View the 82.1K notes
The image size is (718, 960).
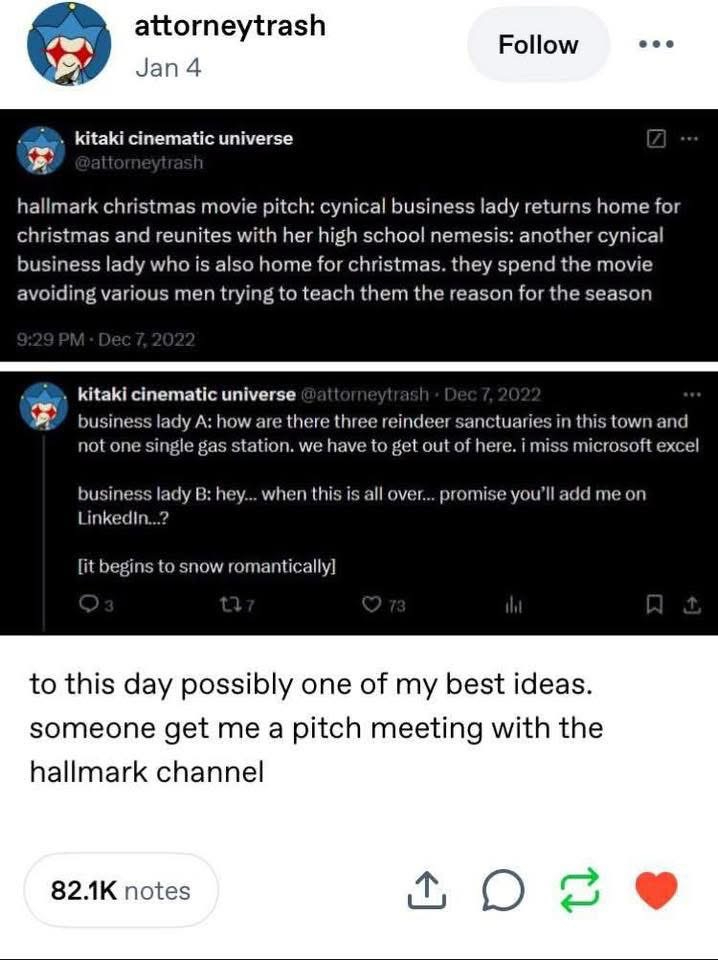pos(121,890)
